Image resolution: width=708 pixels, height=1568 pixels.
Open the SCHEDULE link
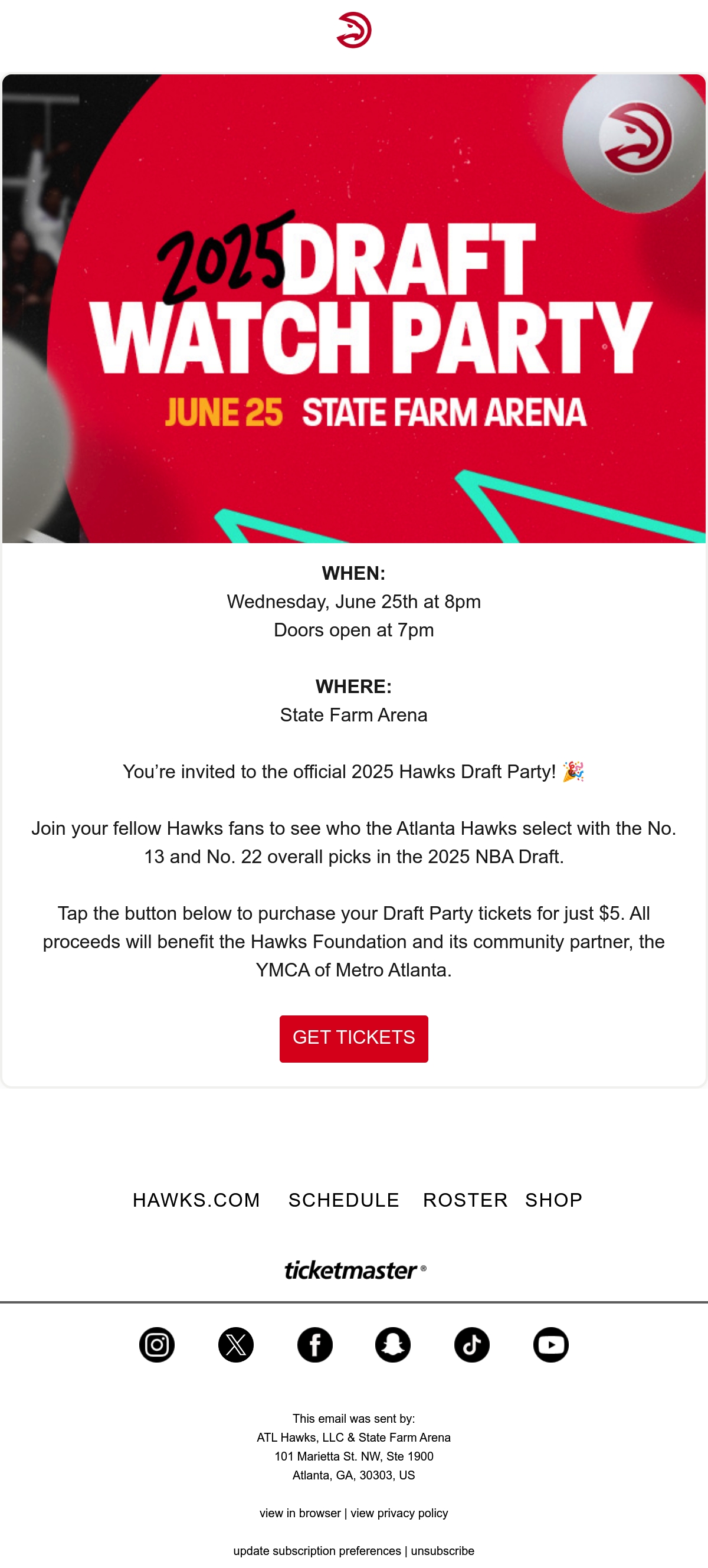pyautogui.click(x=343, y=1200)
